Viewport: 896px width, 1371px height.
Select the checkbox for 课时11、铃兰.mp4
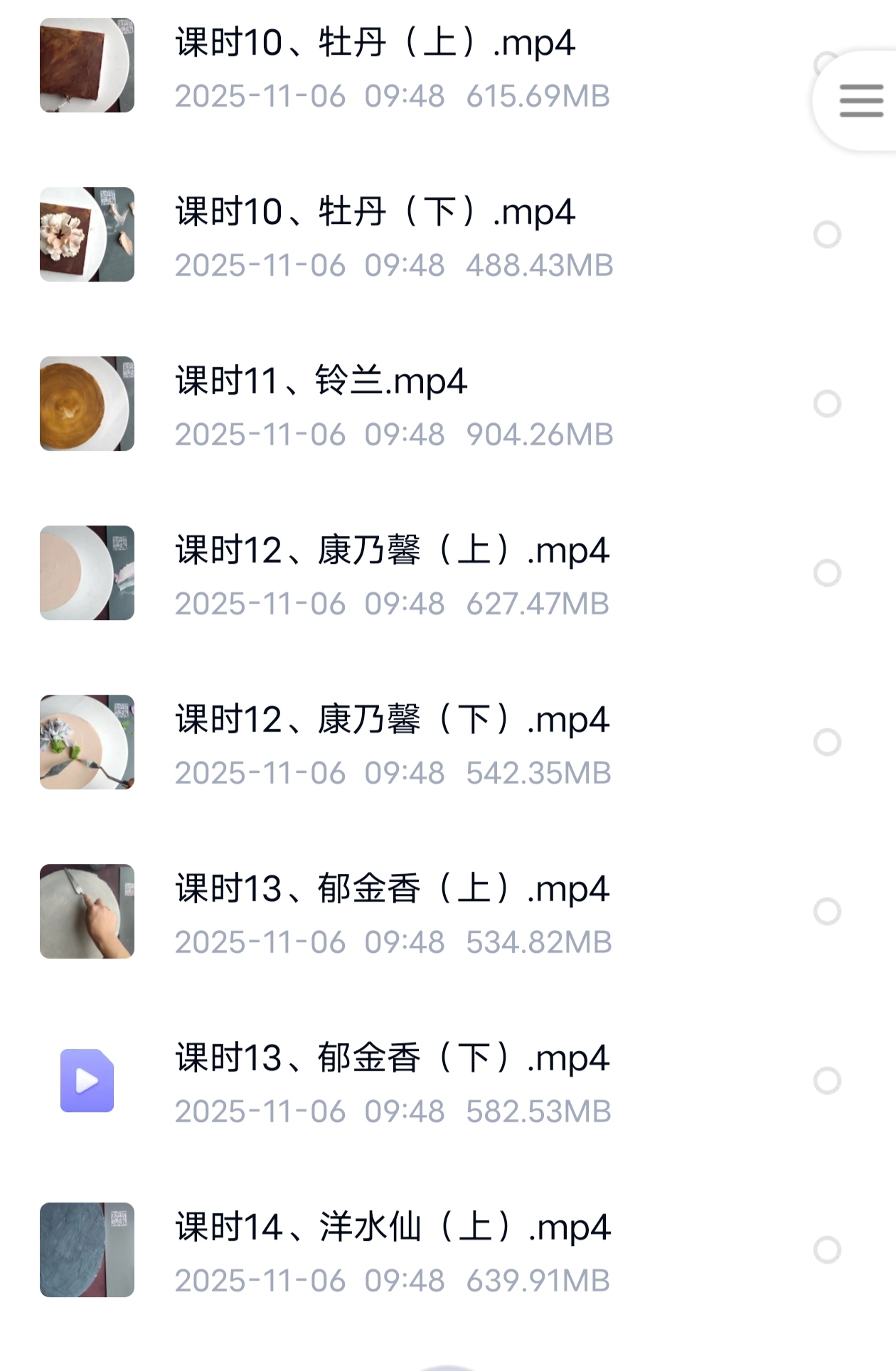[827, 404]
